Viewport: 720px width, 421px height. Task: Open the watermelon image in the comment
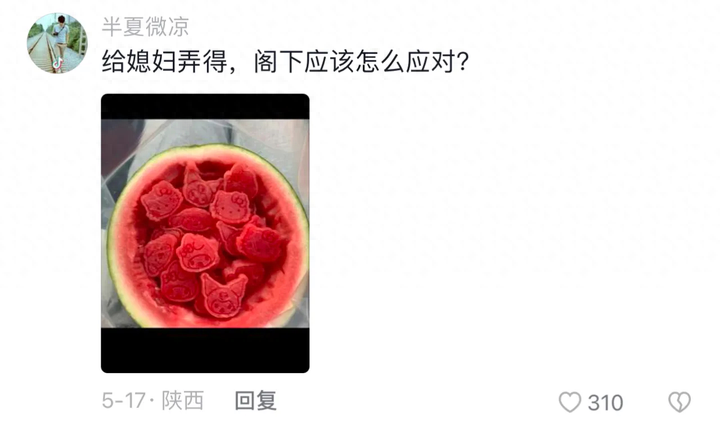205,233
